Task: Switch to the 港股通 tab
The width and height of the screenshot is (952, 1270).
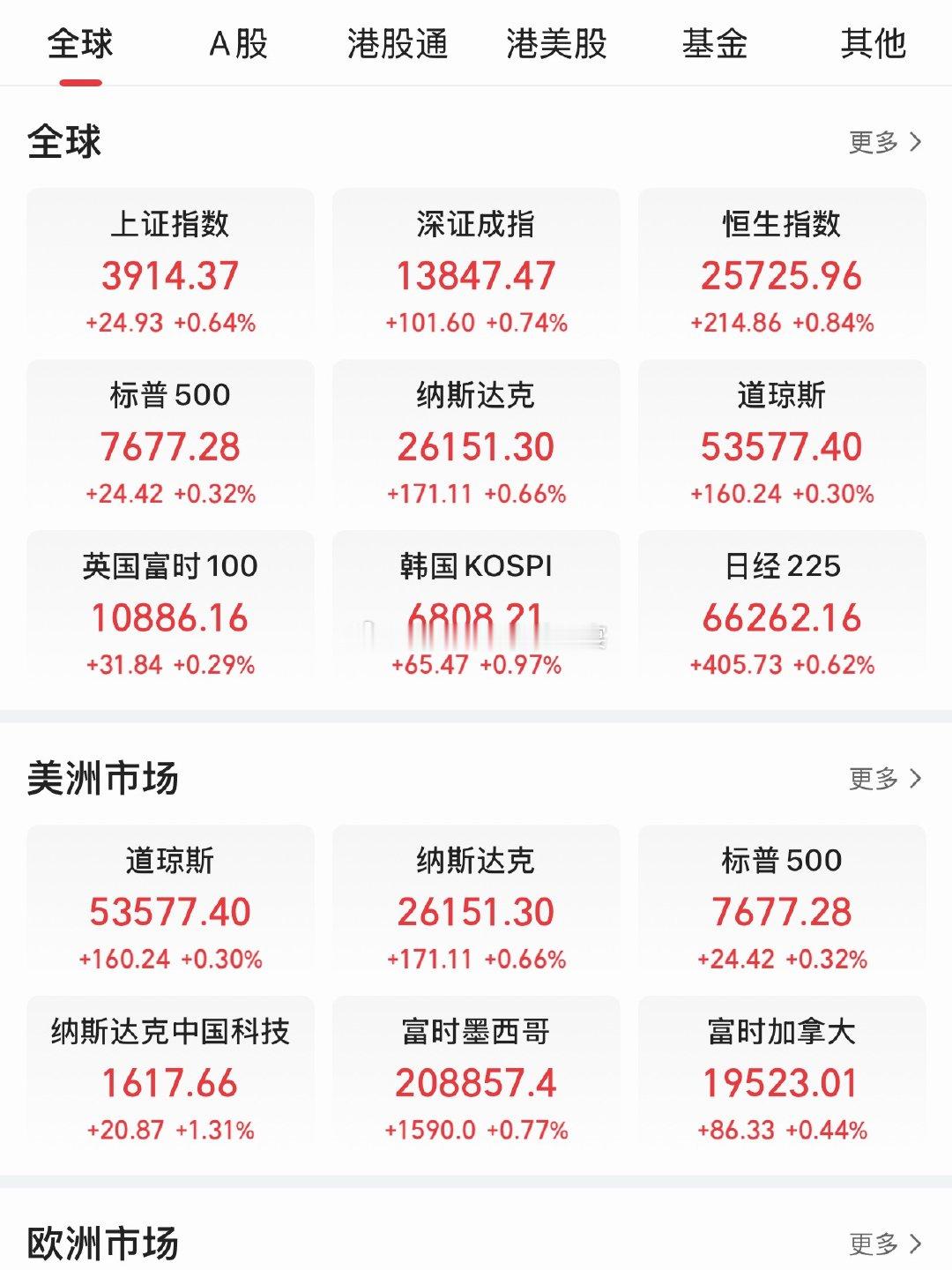Action: coord(398,44)
